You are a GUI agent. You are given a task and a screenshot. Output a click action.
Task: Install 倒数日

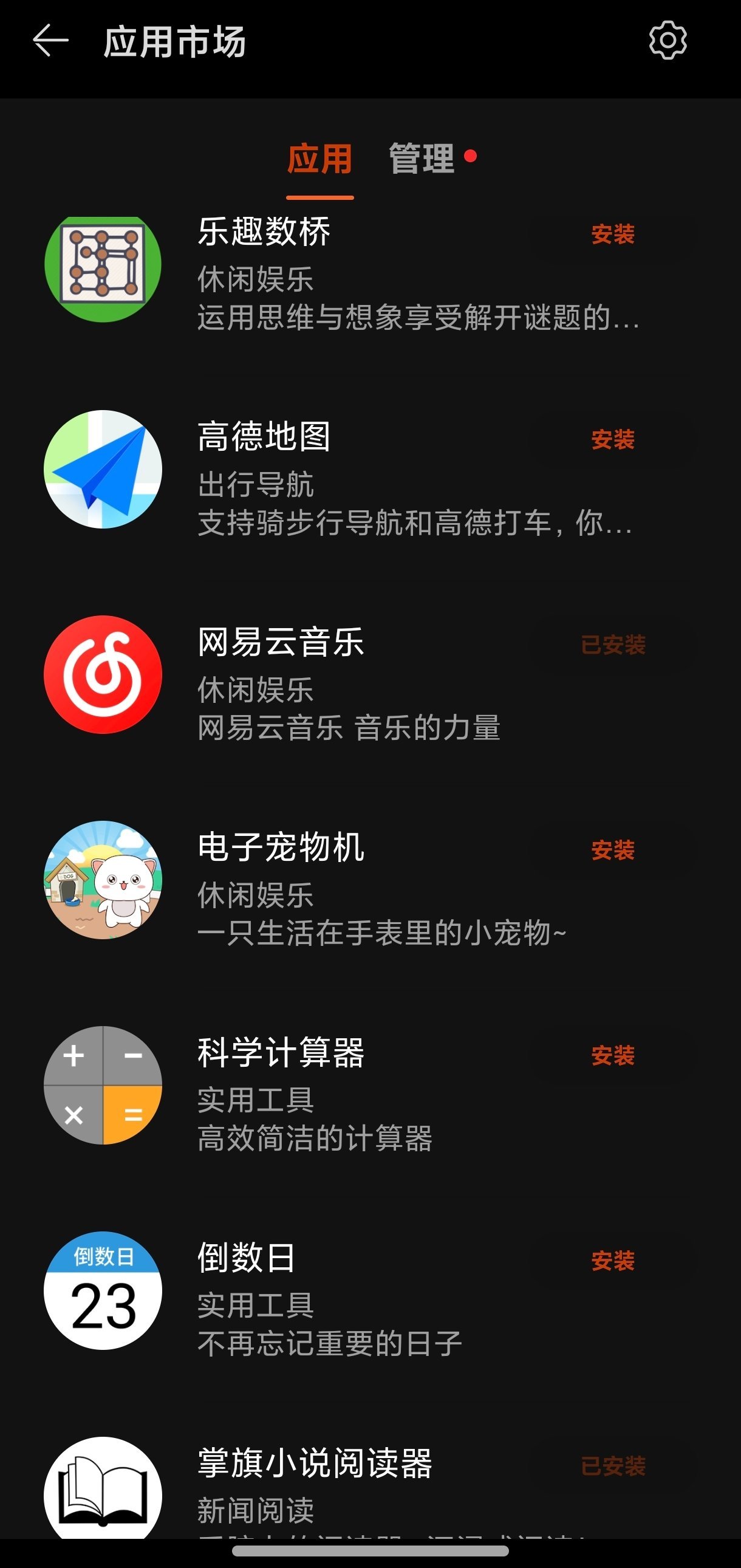[613, 1261]
